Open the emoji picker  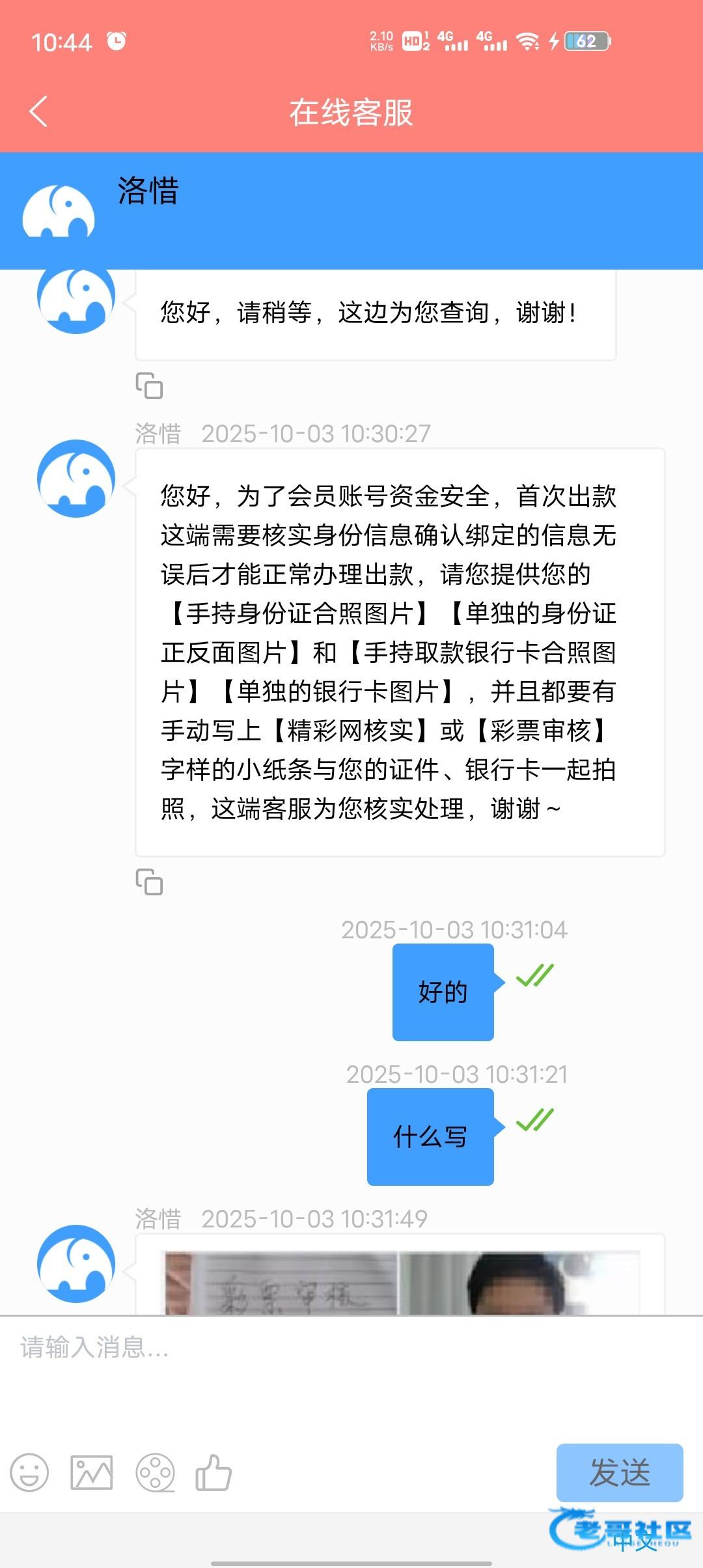29,1473
